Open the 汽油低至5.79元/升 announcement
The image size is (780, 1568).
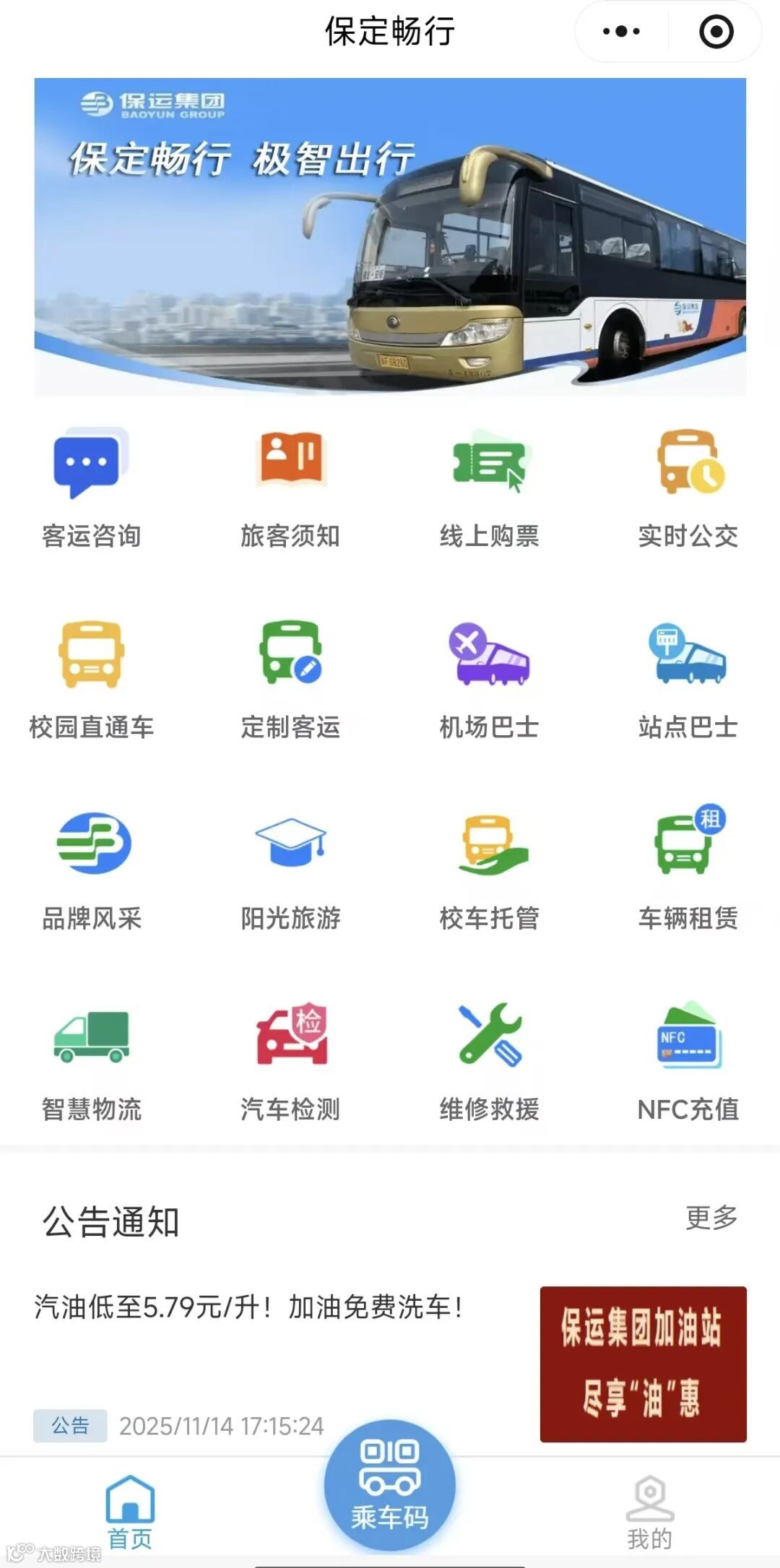click(249, 1307)
